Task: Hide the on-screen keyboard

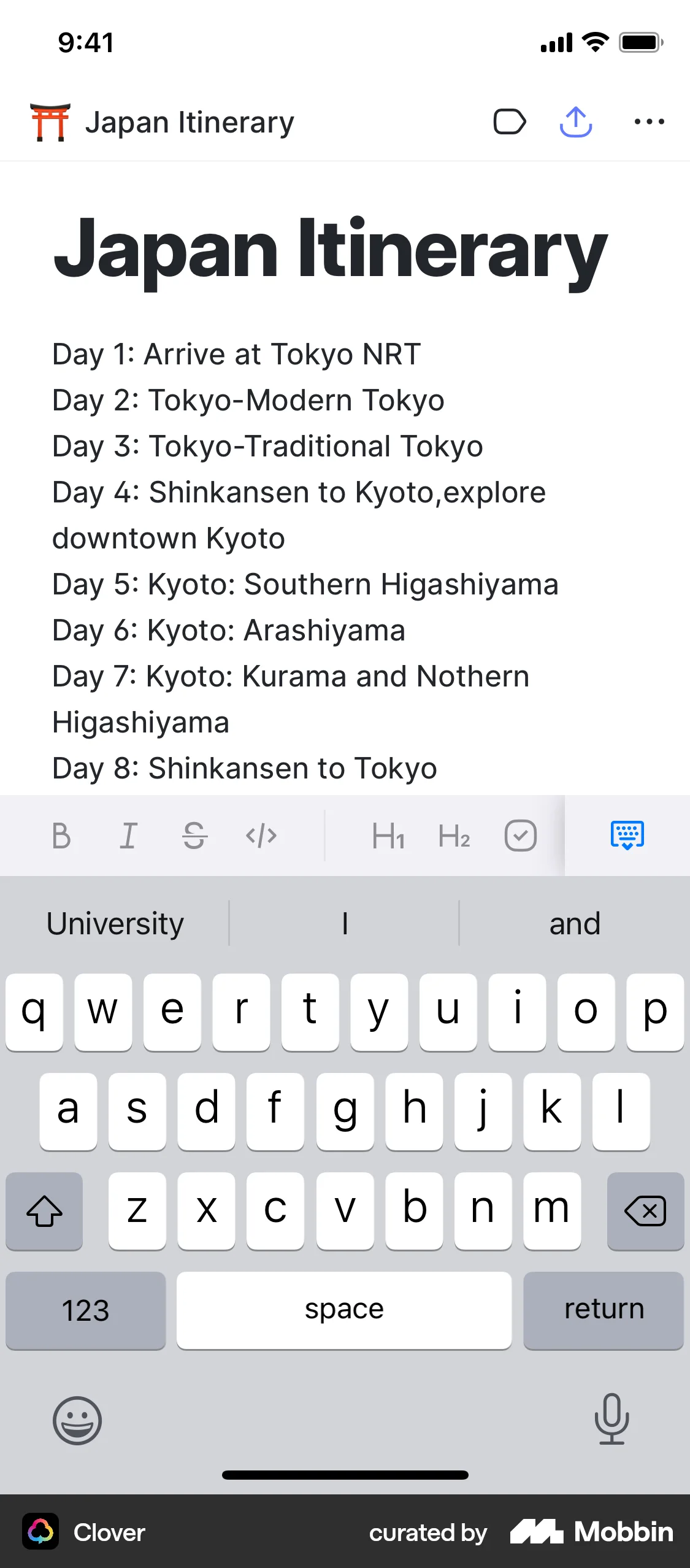Action: click(627, 836)
